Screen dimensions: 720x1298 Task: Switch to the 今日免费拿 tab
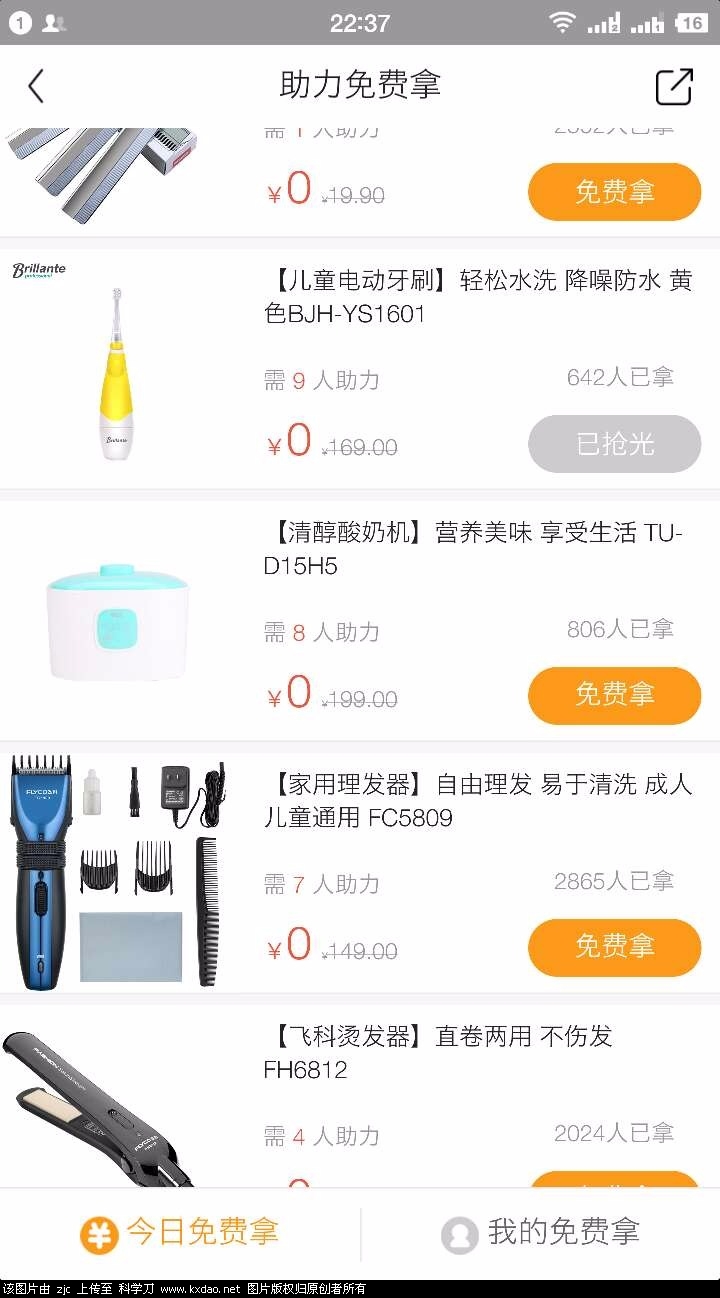pos(180,1234)
